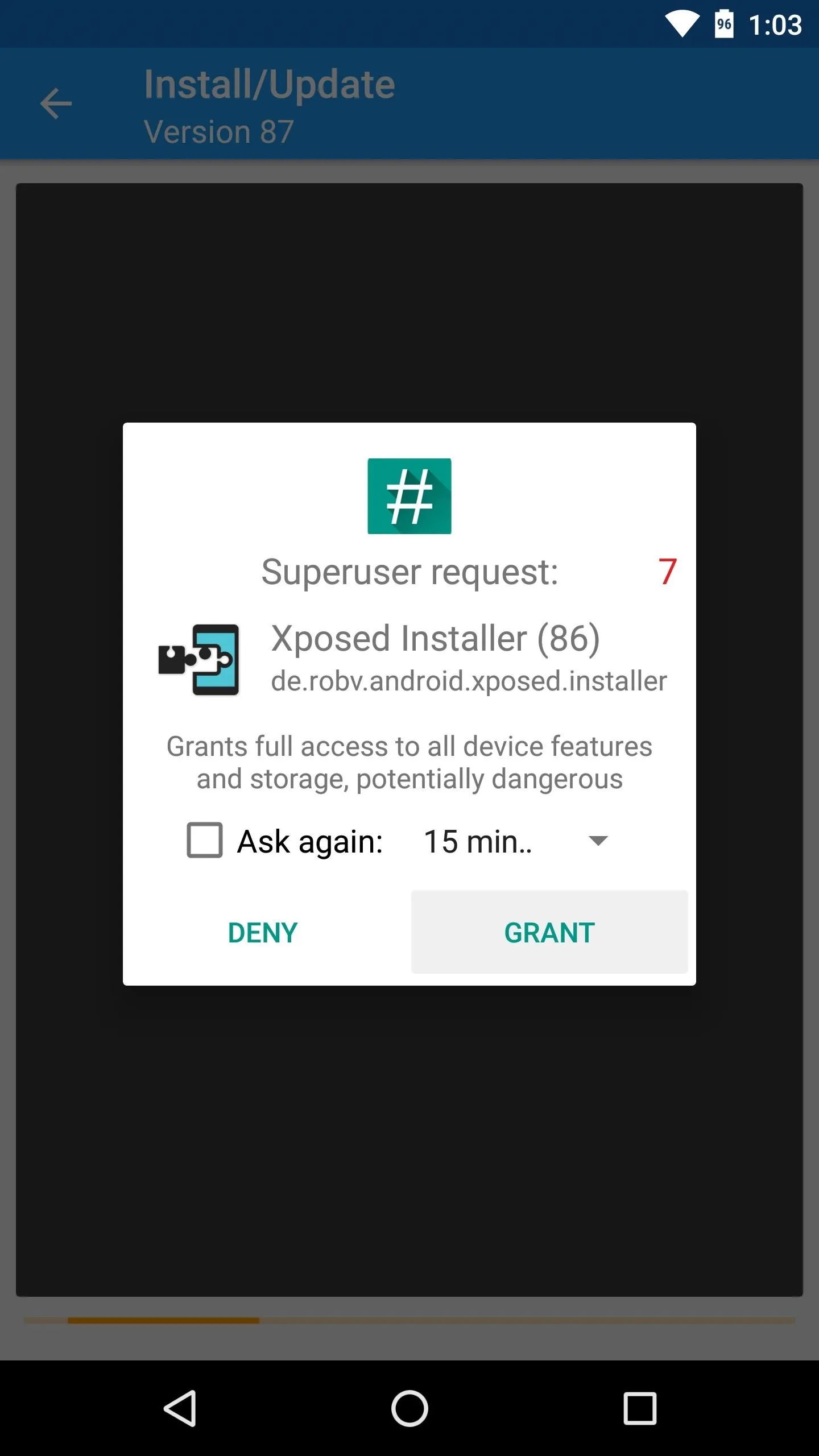Deny the superuser request

(263, 932)
